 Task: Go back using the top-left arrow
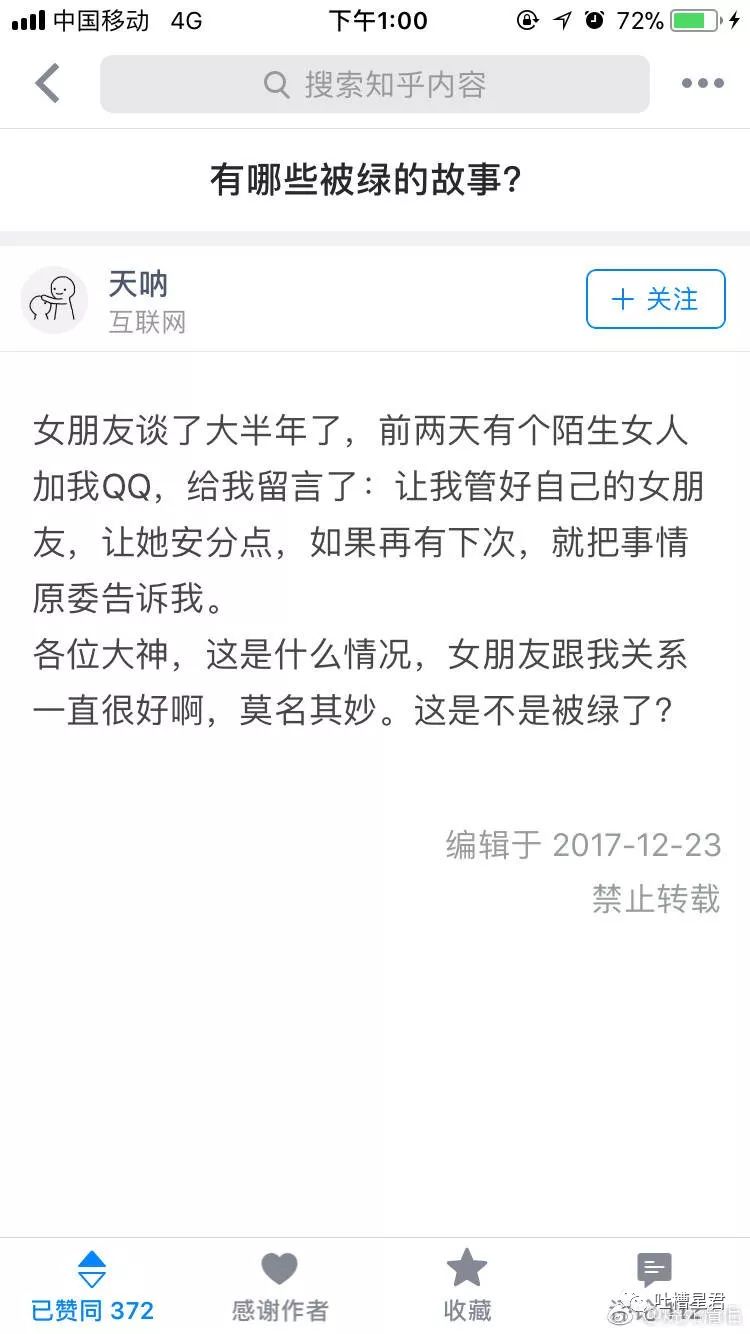(x=47, y=83)
